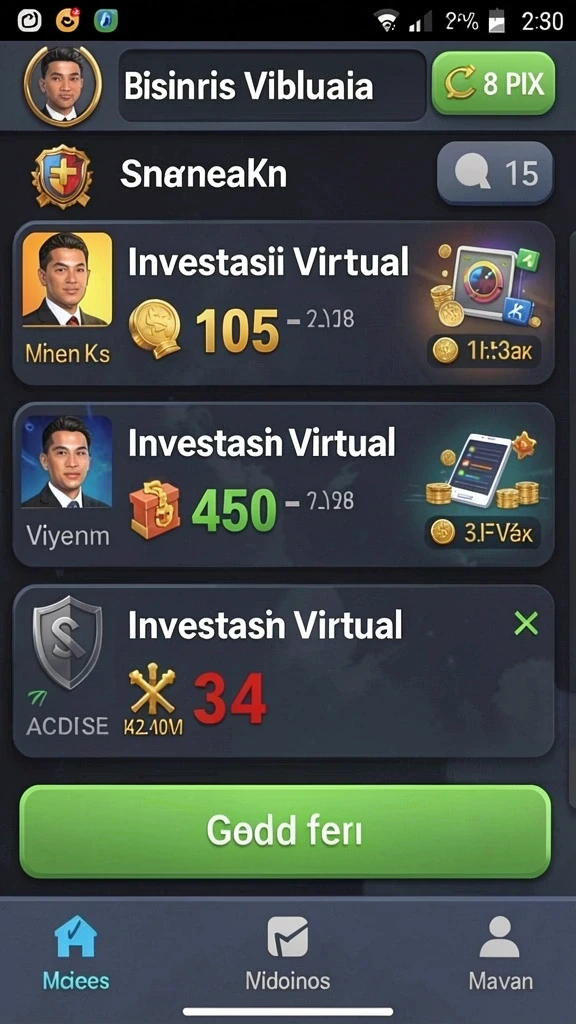The image size is (576, 1024).
Task: Open the chat bubble showing 15
Action: (x=495, y=173)
